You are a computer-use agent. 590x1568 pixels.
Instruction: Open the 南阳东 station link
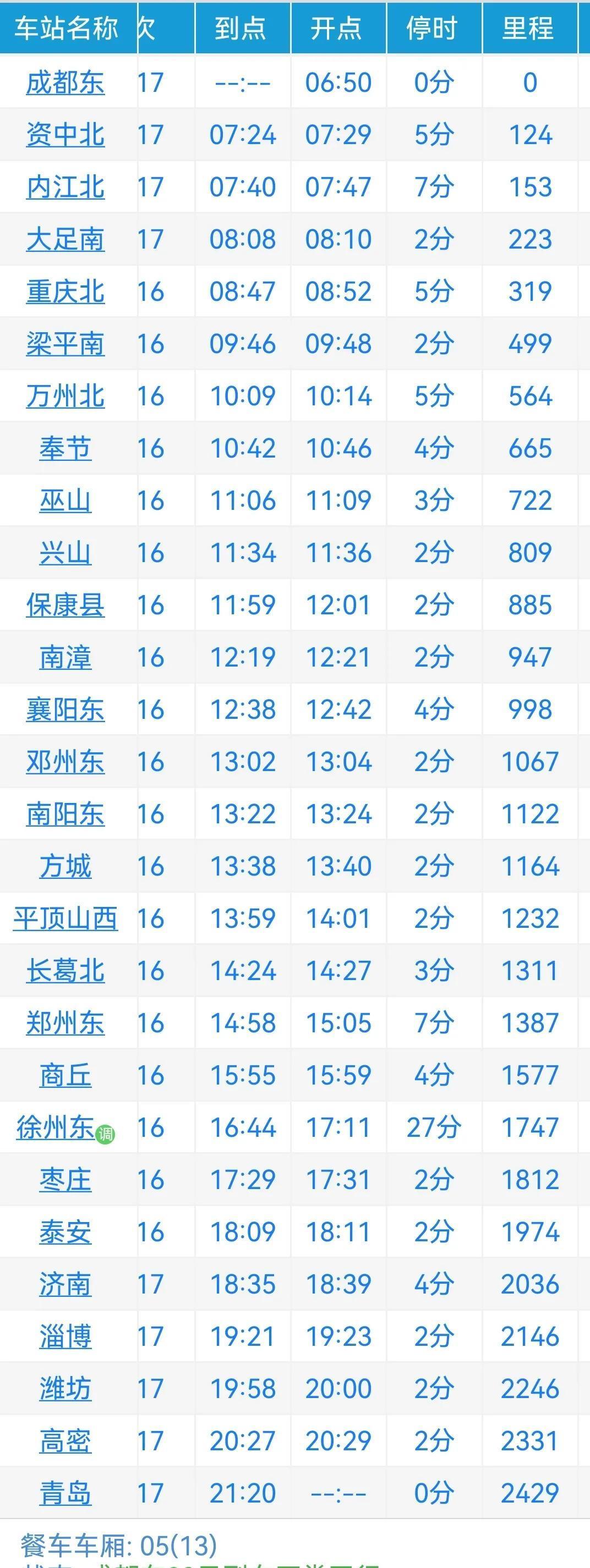click(65, 815)
